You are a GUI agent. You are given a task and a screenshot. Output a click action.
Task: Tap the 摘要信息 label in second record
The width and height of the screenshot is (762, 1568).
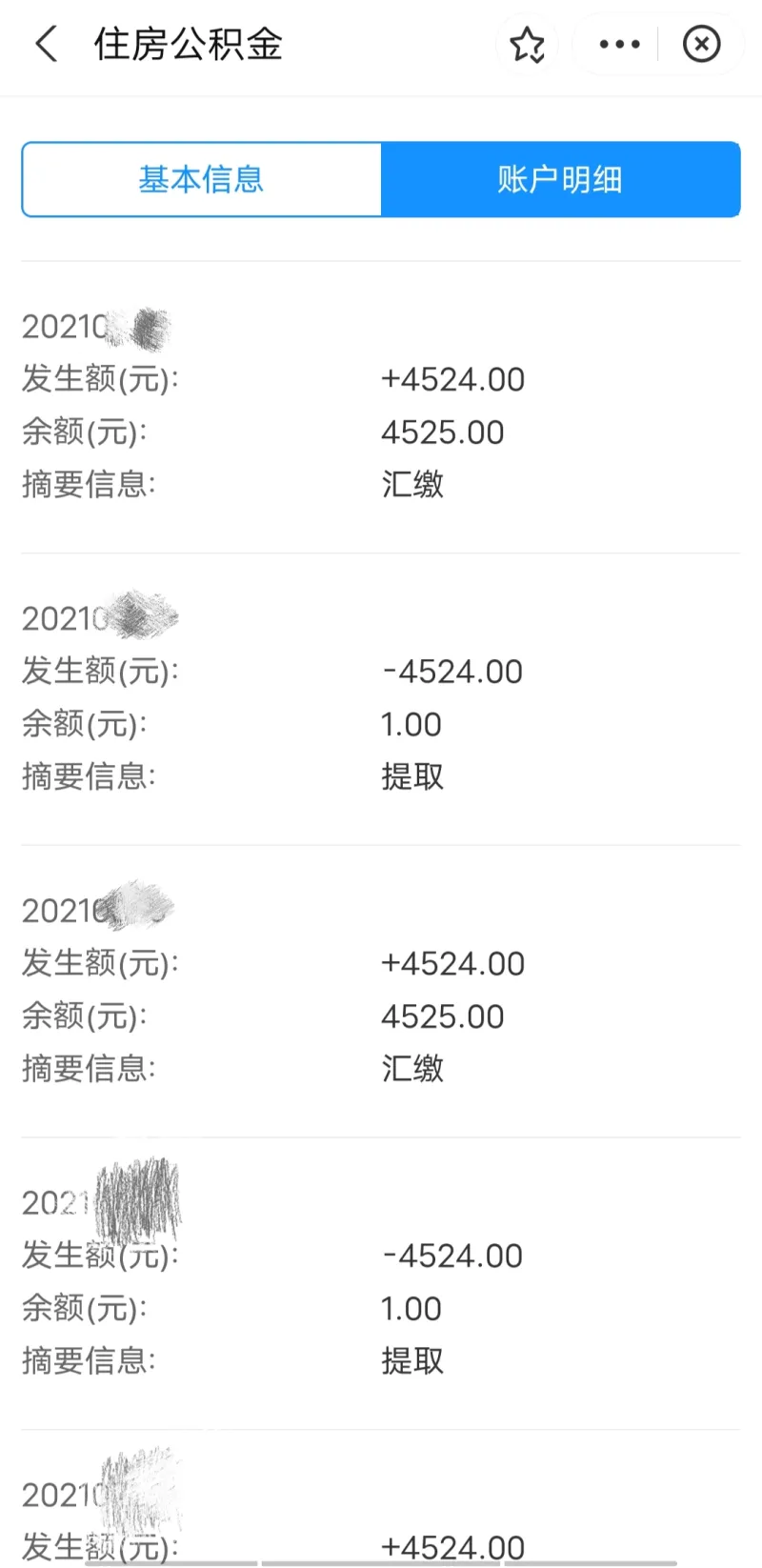(x=88, y=777)
